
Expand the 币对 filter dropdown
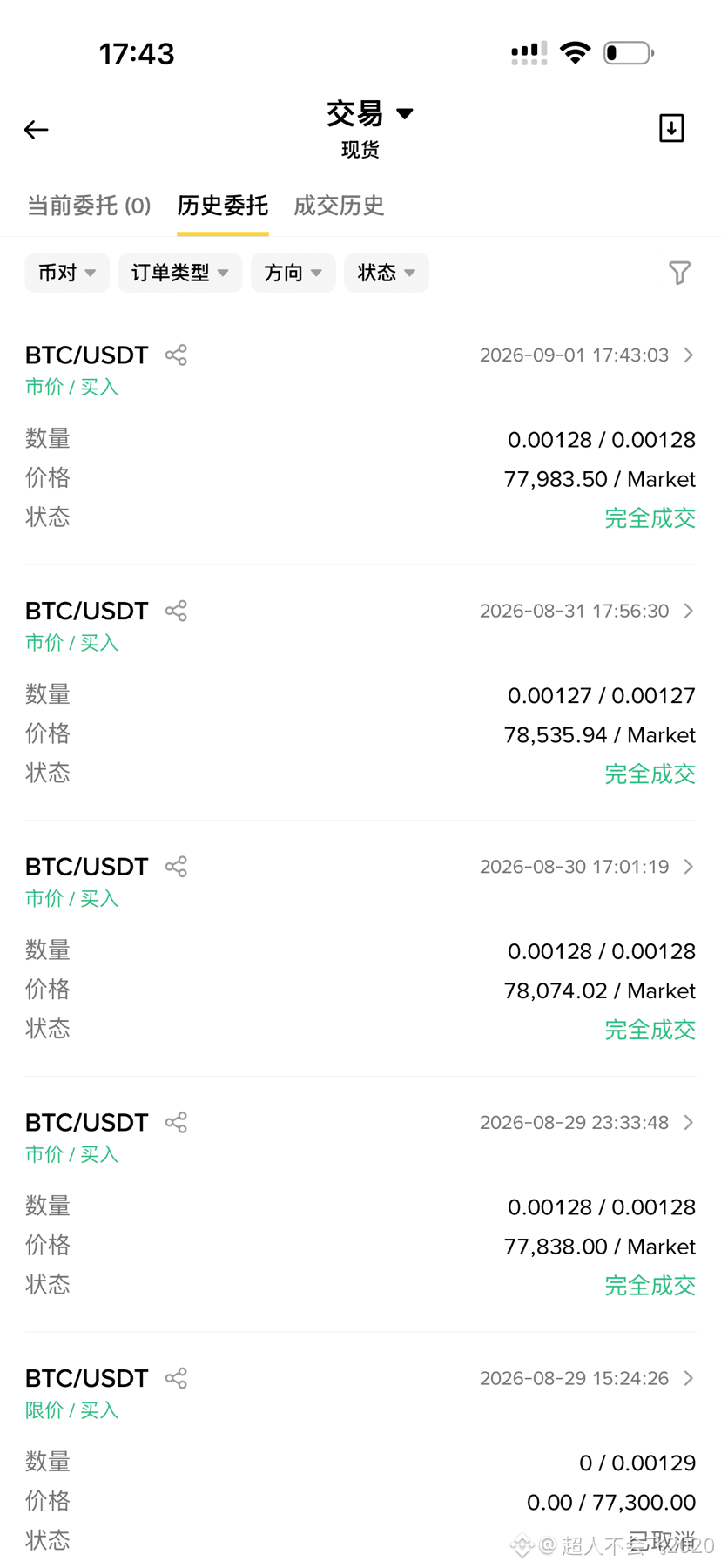click(67, 273)
